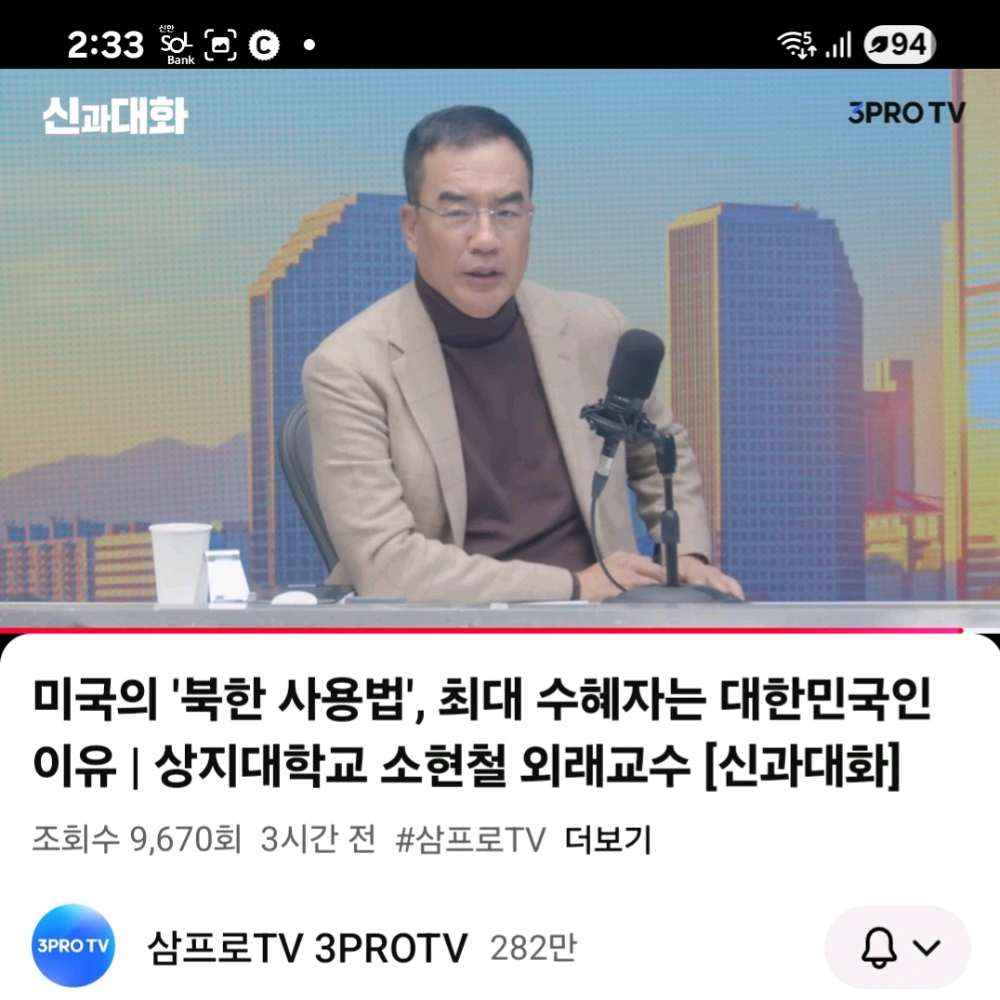Expand the description with 더보기
The height and width of the screenshot is (1000, 1000).
607,840
